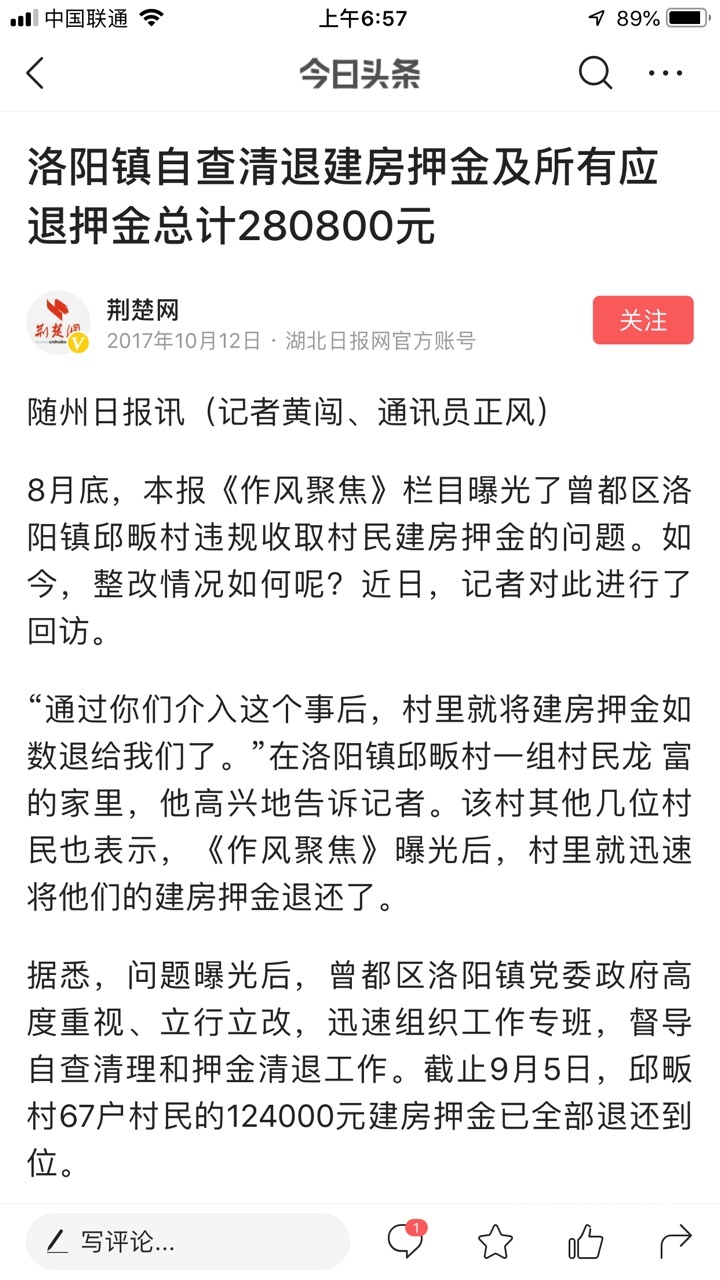This screenshot has width=720, height=1280.
Task: Open the search icon in header
Action: pyautogui.click(x=595, y=73)
